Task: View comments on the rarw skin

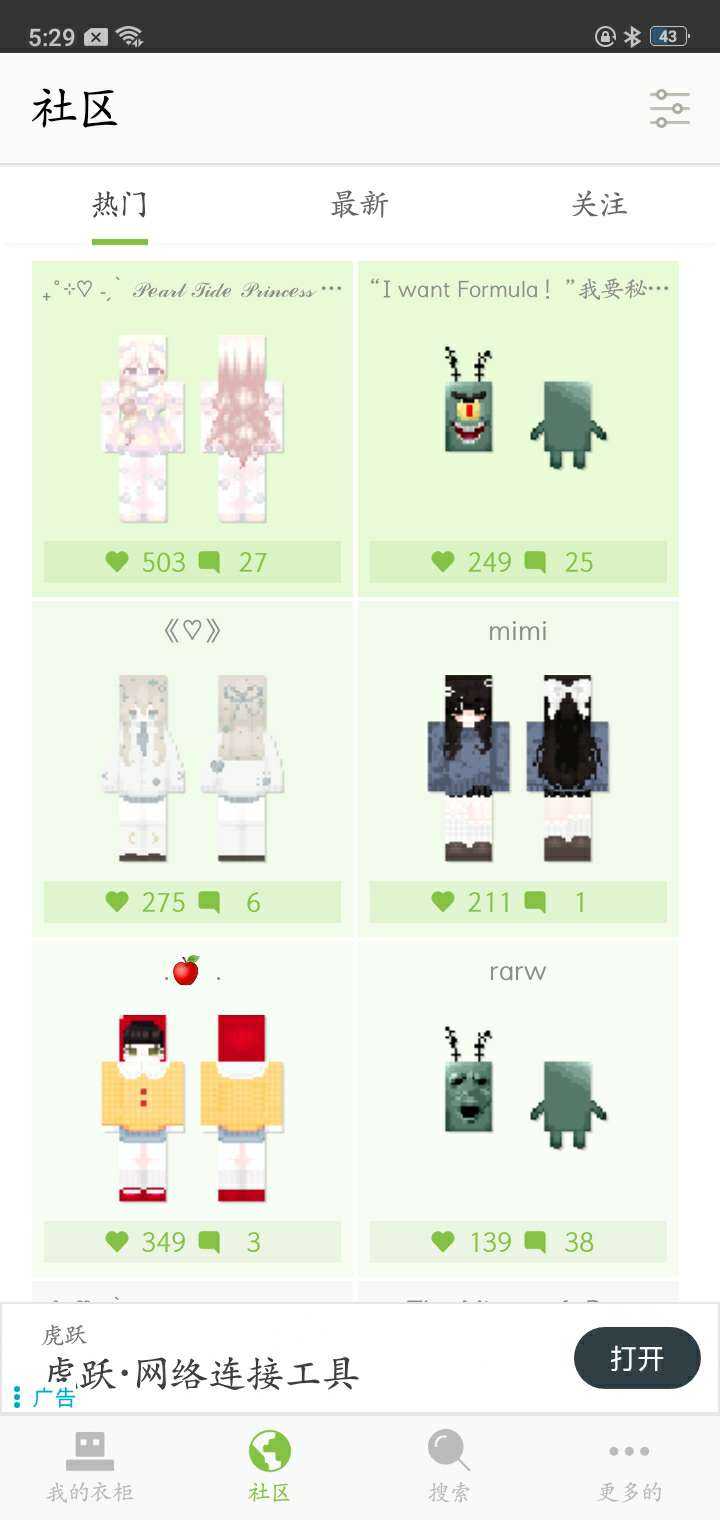Action: coord(536,1242)
